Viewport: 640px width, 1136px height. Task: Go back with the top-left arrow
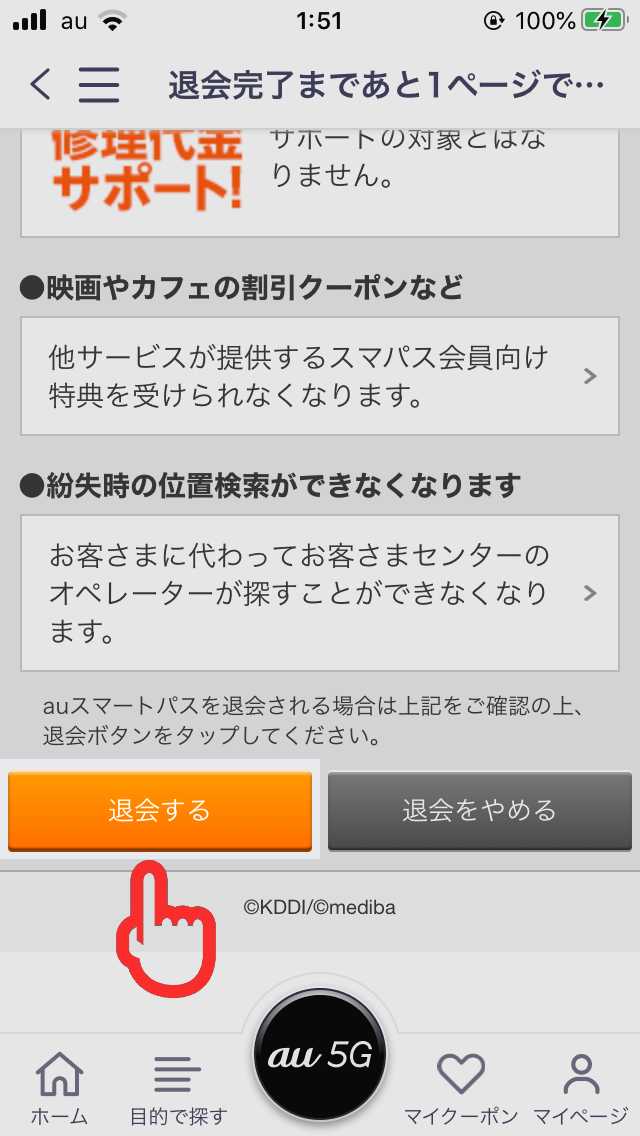point(41,85)
